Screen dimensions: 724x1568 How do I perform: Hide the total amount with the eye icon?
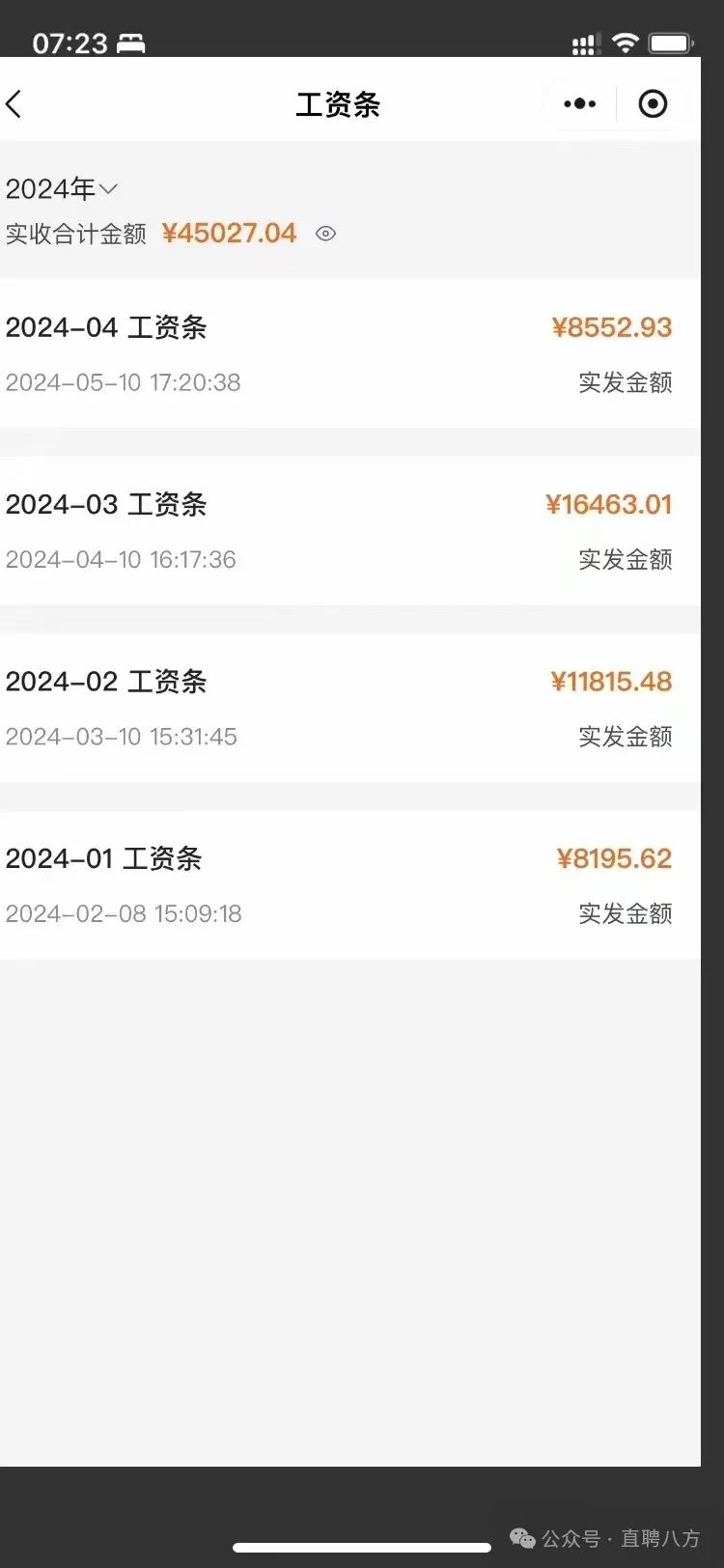coord(326,234)
